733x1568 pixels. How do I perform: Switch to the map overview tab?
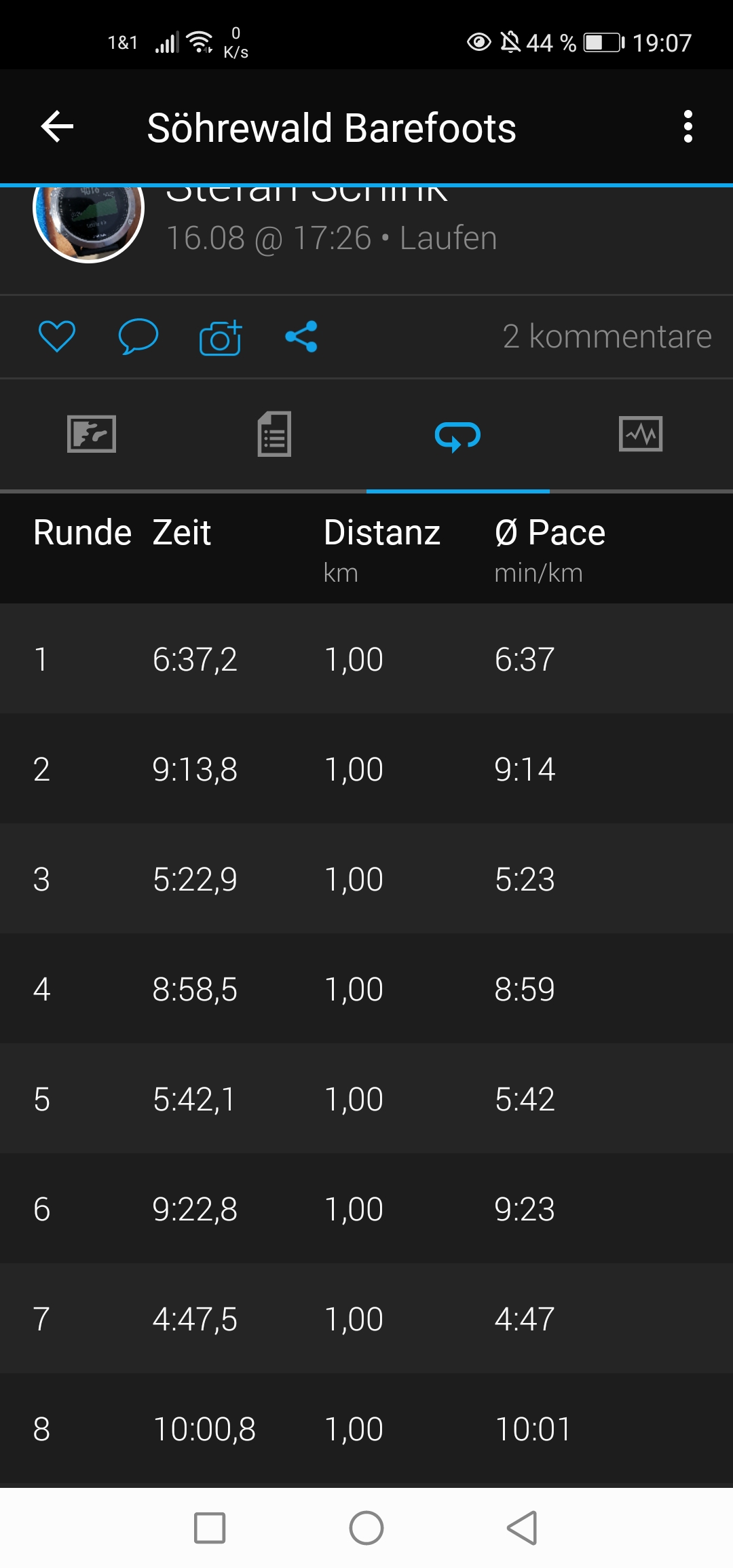click(x=92, y=434)
